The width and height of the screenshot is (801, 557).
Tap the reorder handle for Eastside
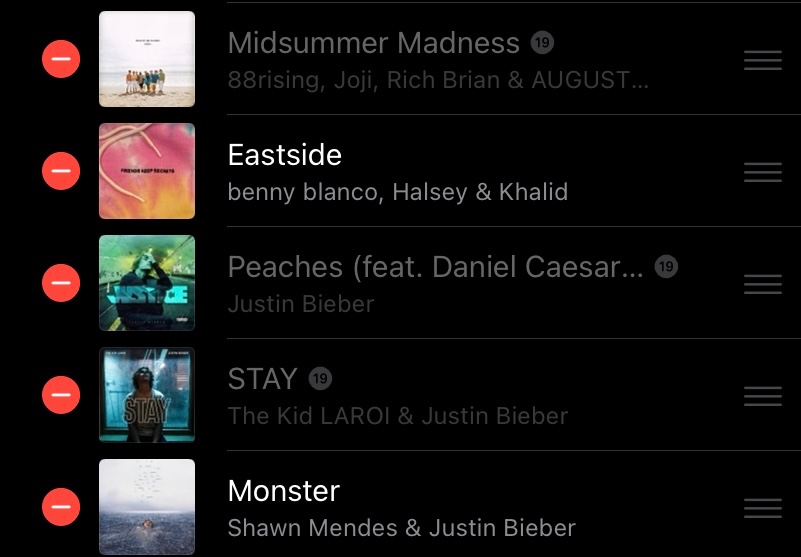coord(763,172)
